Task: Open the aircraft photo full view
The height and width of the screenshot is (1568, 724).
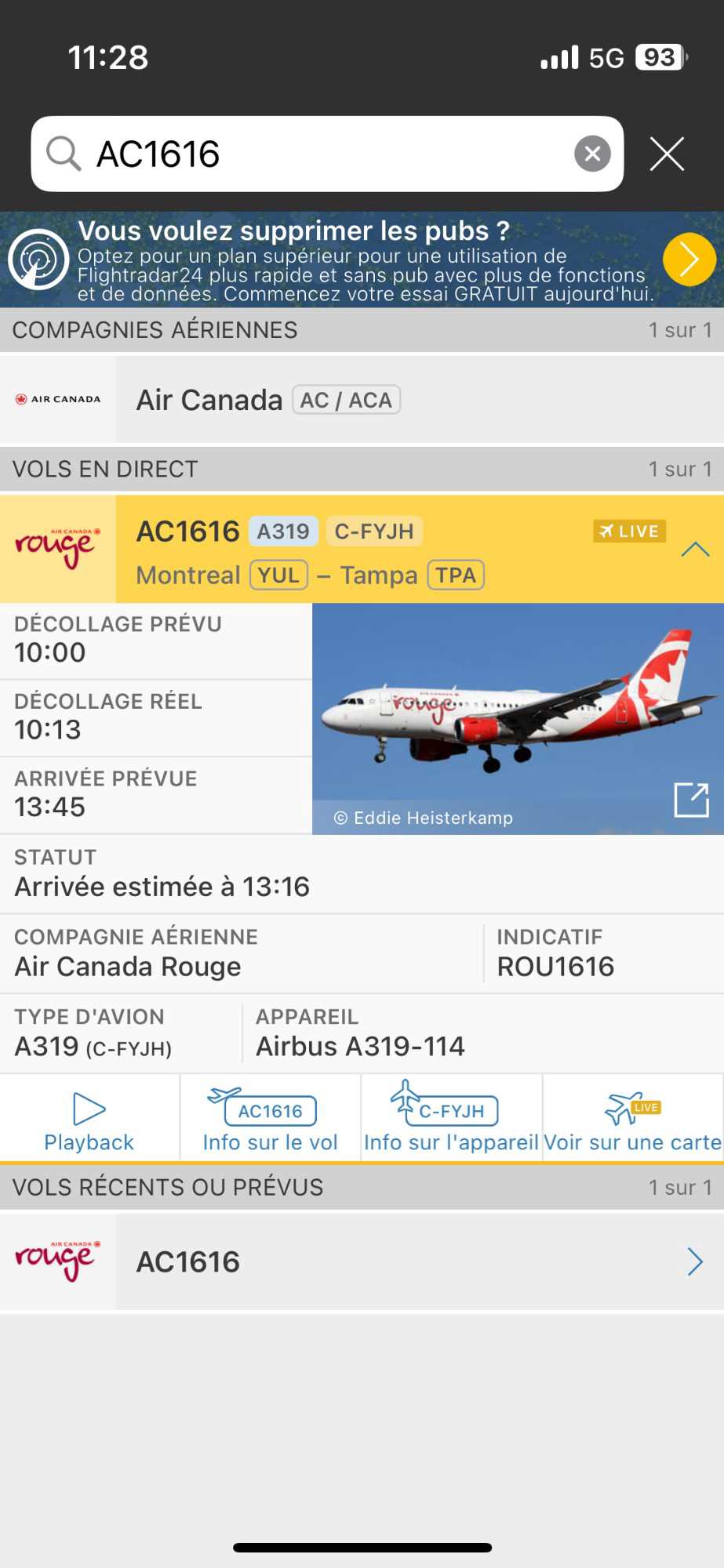Action: point(692,800)
